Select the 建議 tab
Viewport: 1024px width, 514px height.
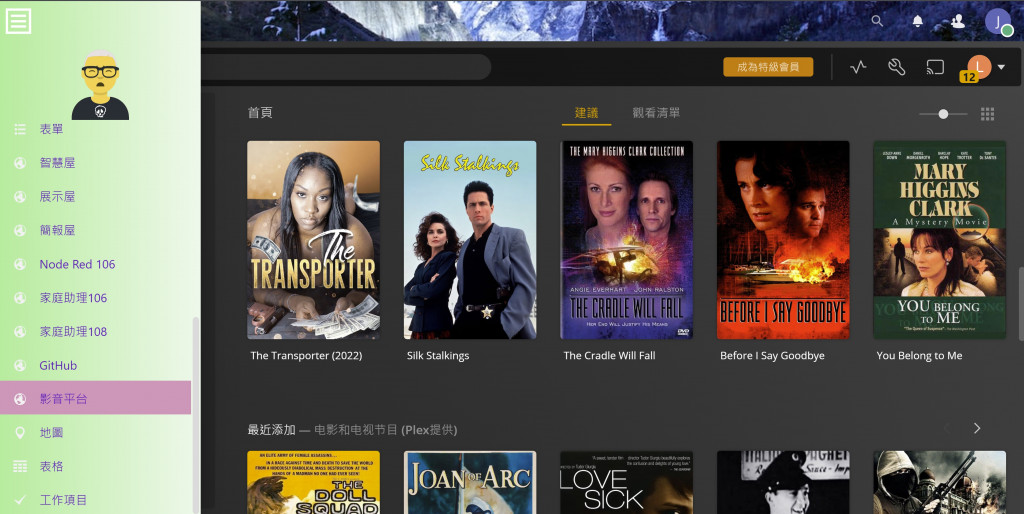click(586, 113)
